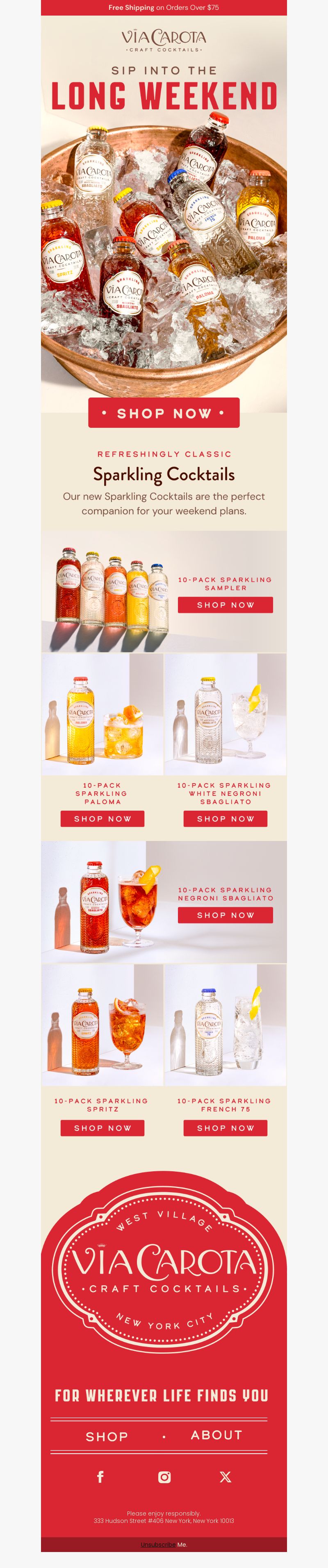Shop the White Negroni Sbagliato pack
The height and width of the screenshot is (1568, 328).
225,819
